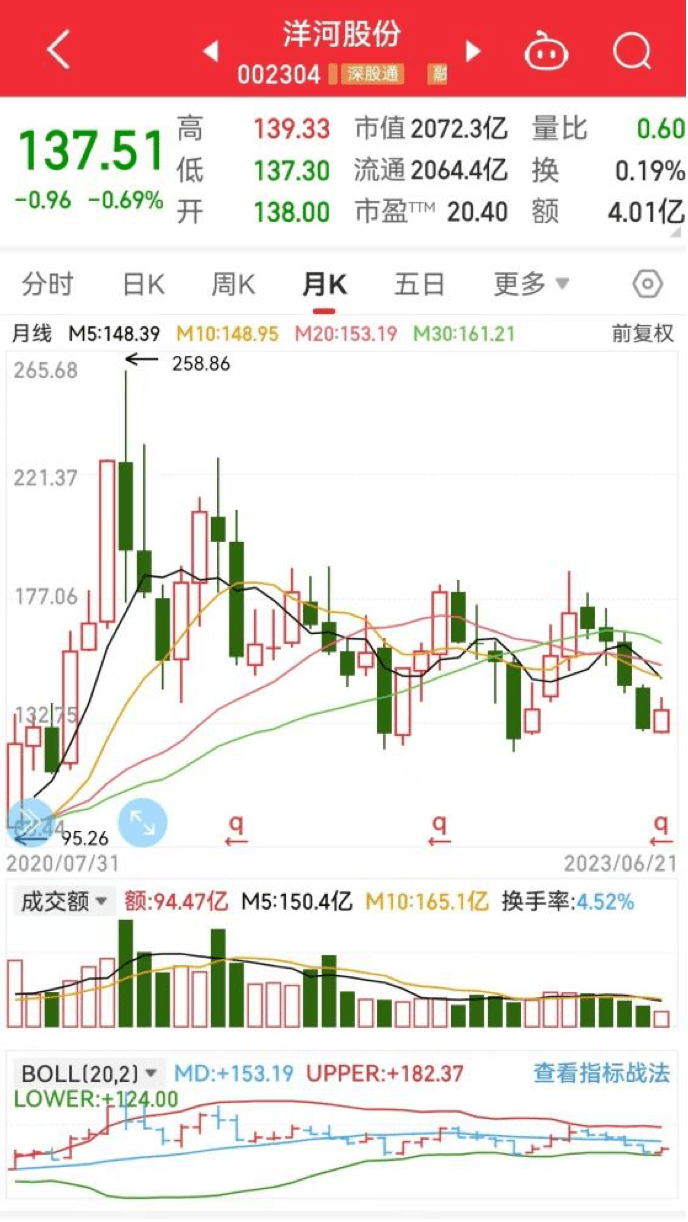Open the piggy assistant icon

click(x=547, y=50)
